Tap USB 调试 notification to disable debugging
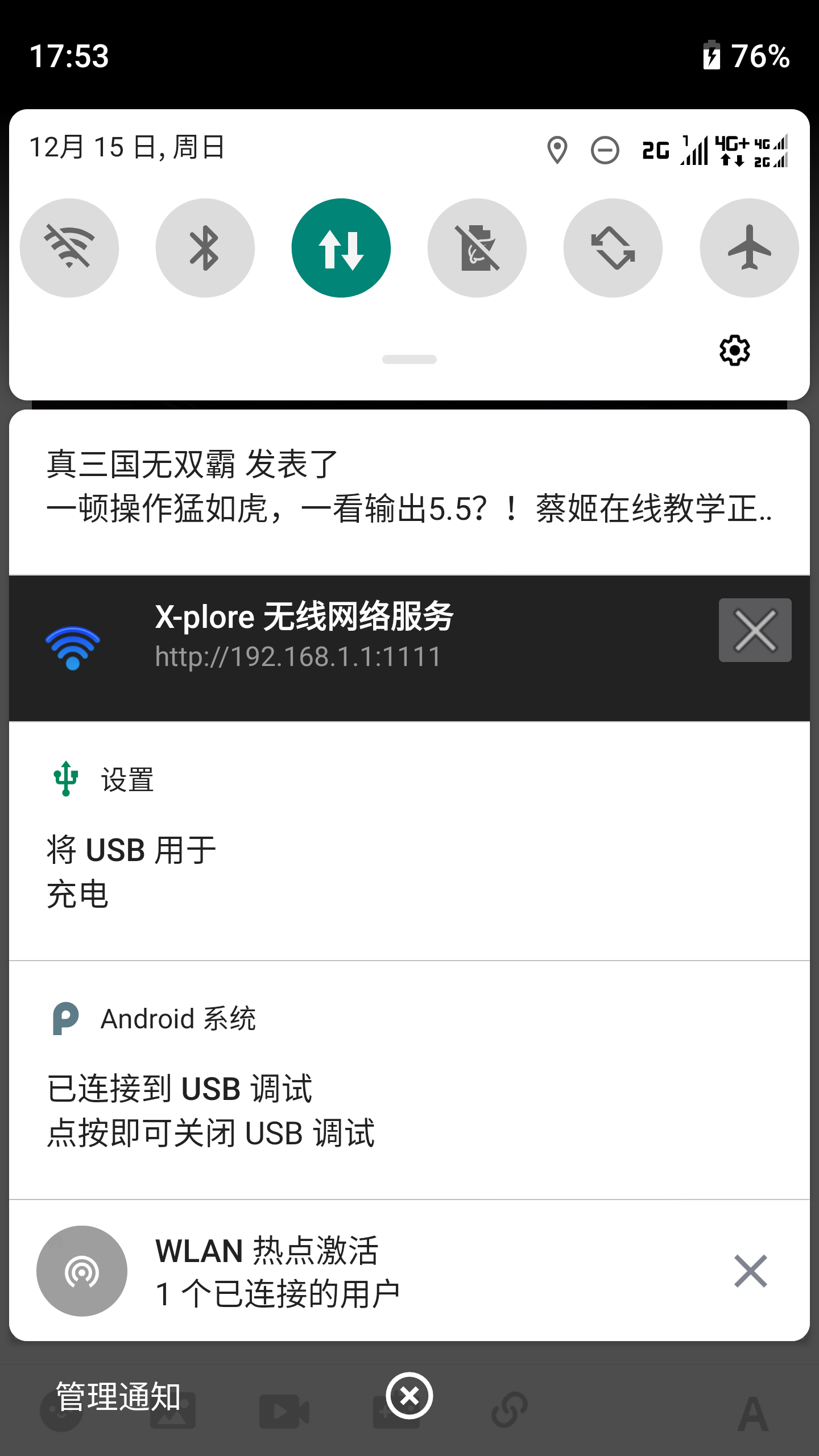819x1456 pixels. tap(409, 1081)
